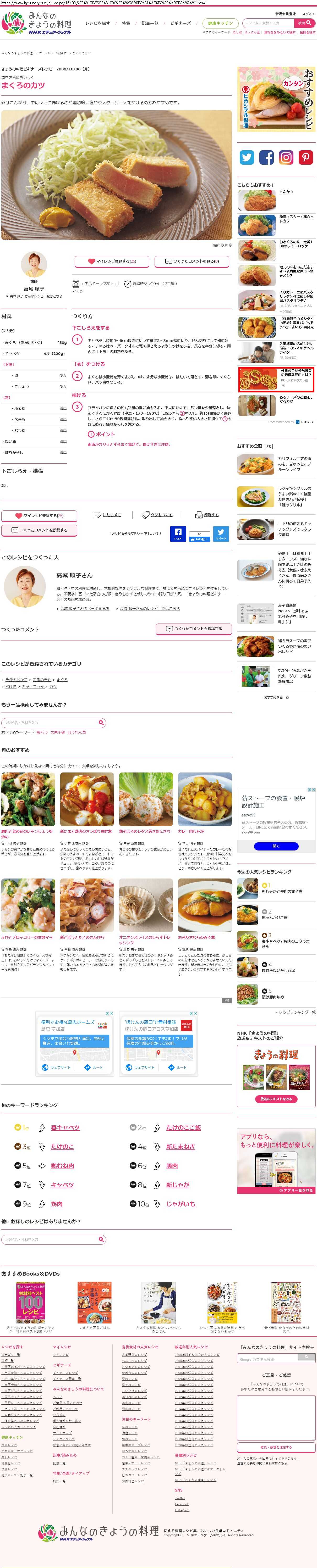This screenshot has height=1568, width=317.
Task: Open the Pinterest icon in the sidebar
Action: point(305,157)
